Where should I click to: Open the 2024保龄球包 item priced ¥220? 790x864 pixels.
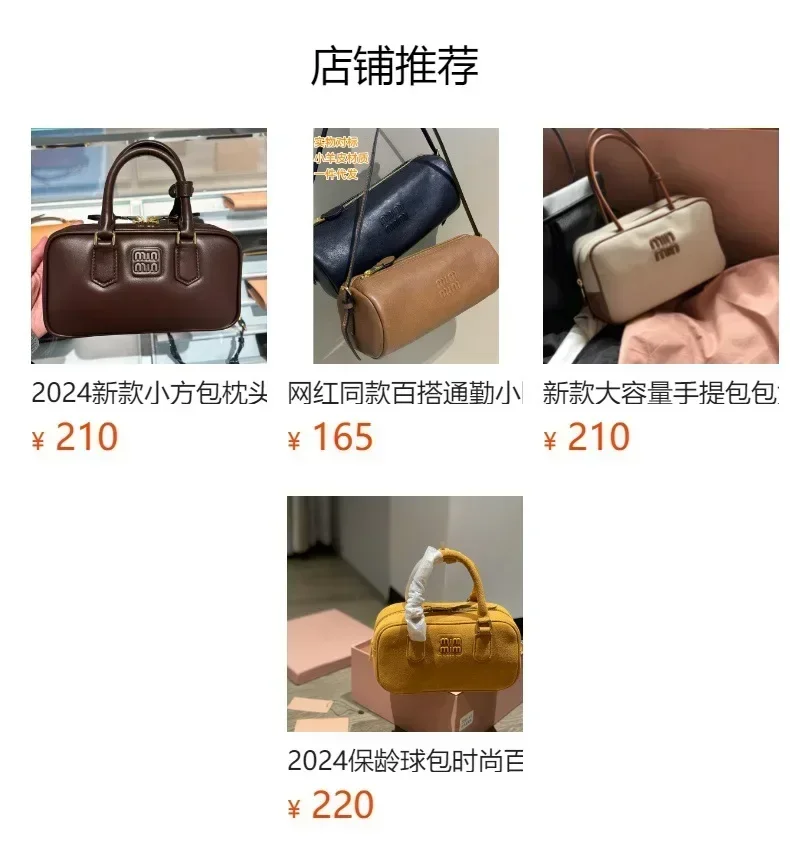click(405, 614)
